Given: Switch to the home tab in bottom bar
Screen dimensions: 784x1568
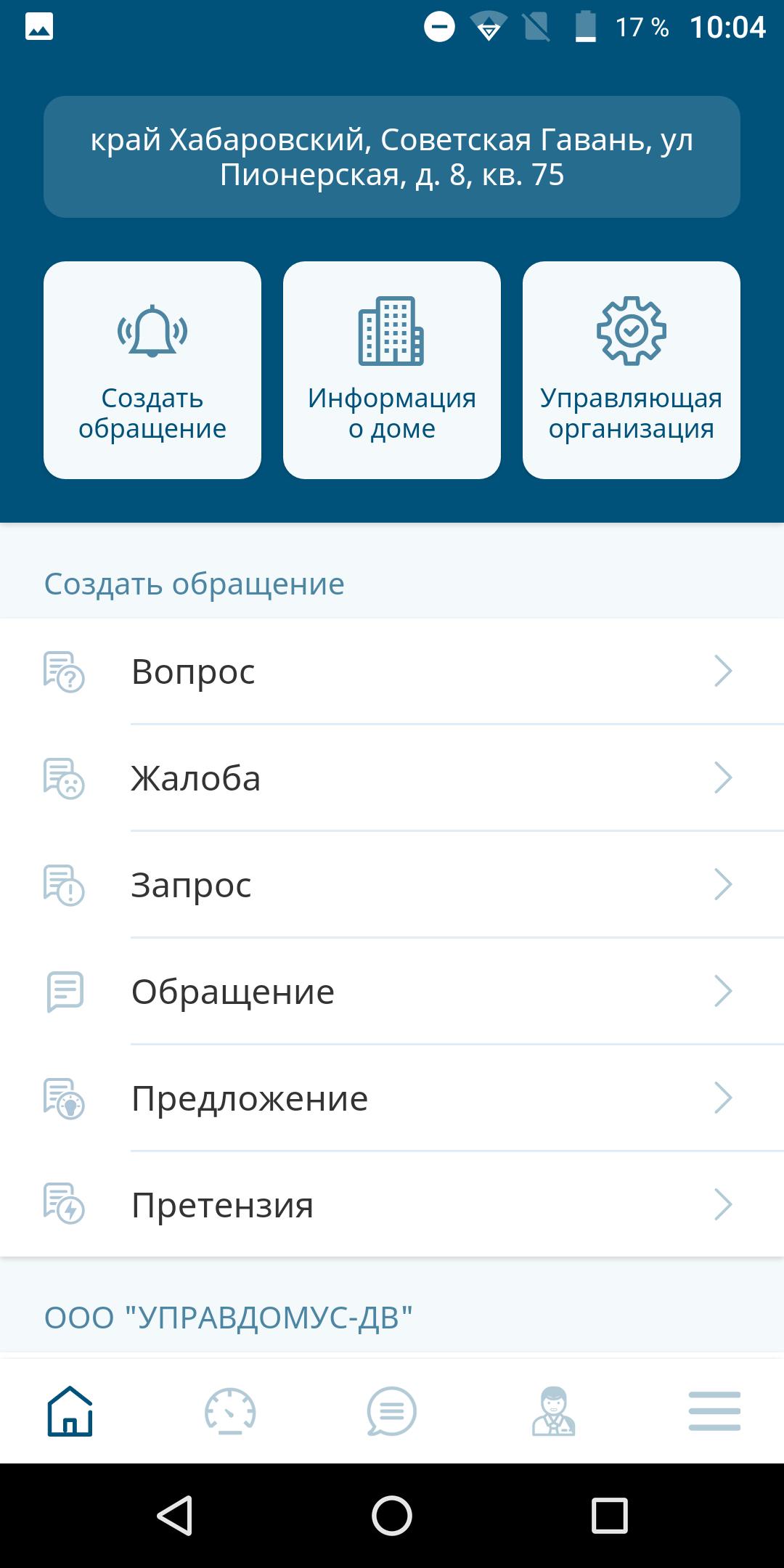Looking at the screenshot, I should point(70,1411).
